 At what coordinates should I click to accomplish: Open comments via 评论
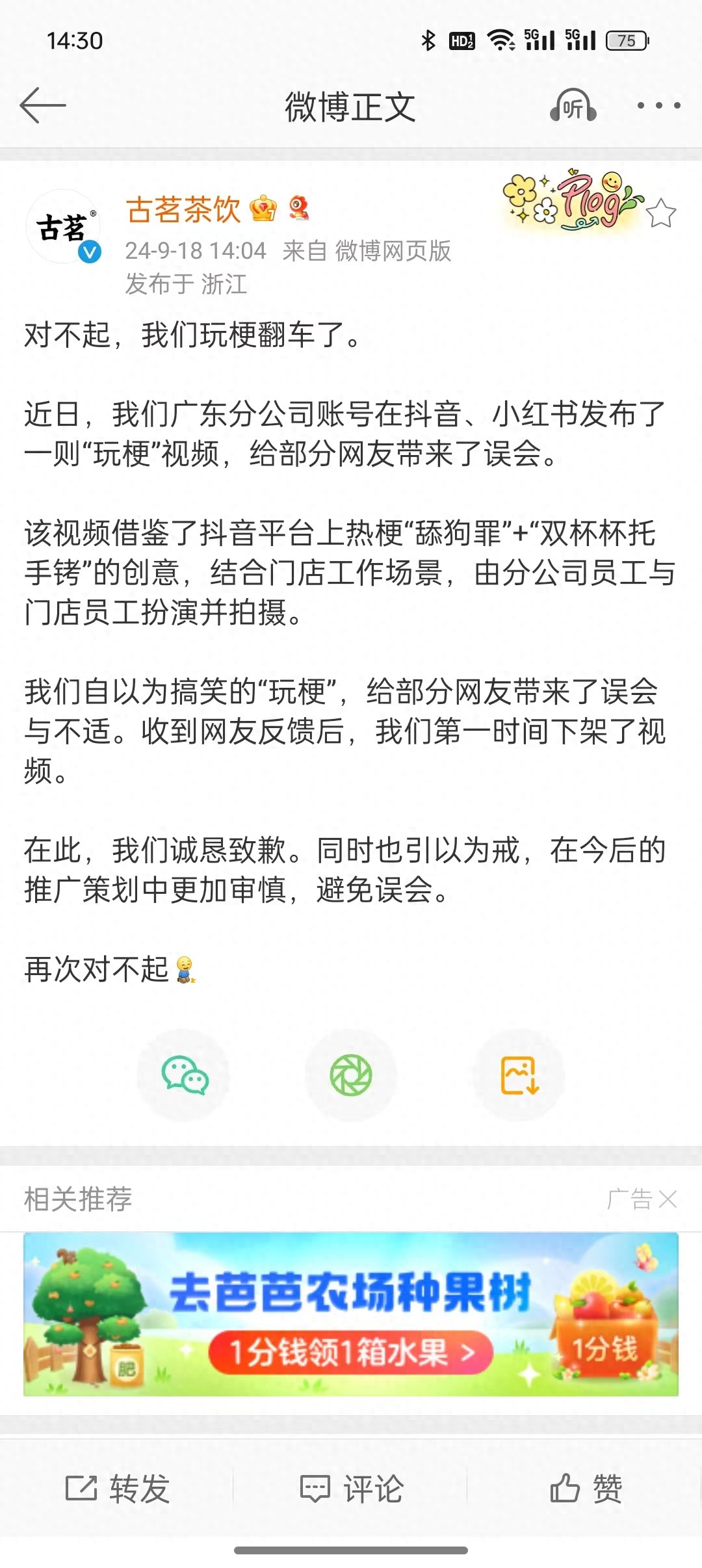click(352, 1488)
